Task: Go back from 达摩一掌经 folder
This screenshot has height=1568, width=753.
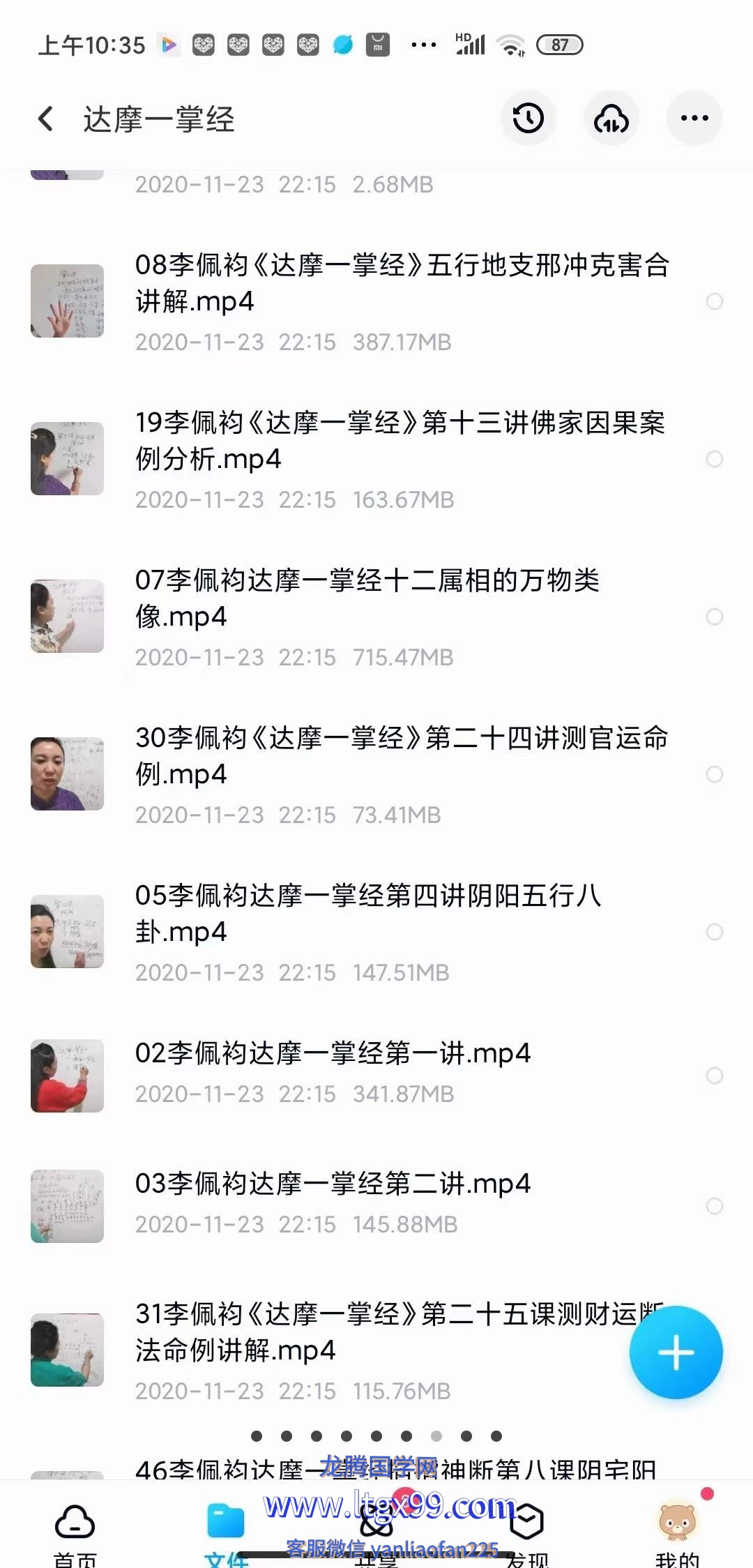Action: click(46, 119)
